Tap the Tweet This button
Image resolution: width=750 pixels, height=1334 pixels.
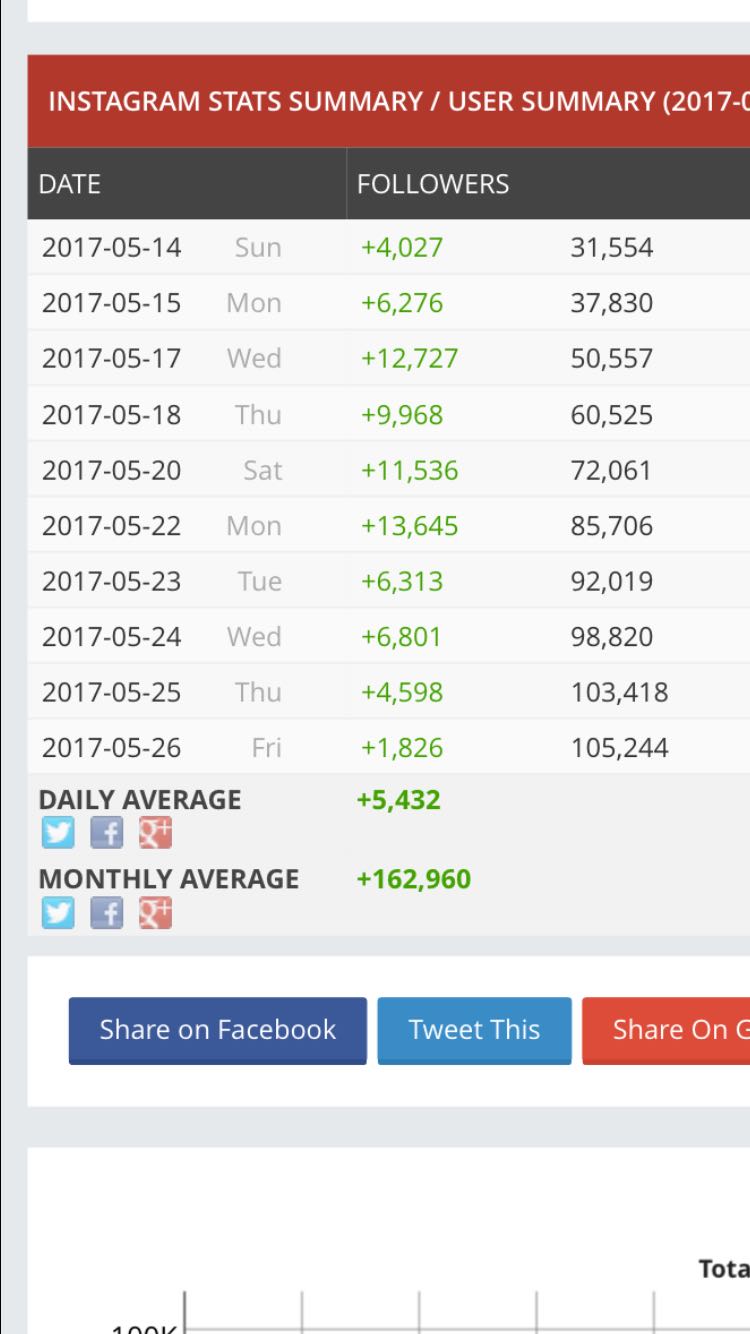pyautogui.click(x=474, y=1030)
